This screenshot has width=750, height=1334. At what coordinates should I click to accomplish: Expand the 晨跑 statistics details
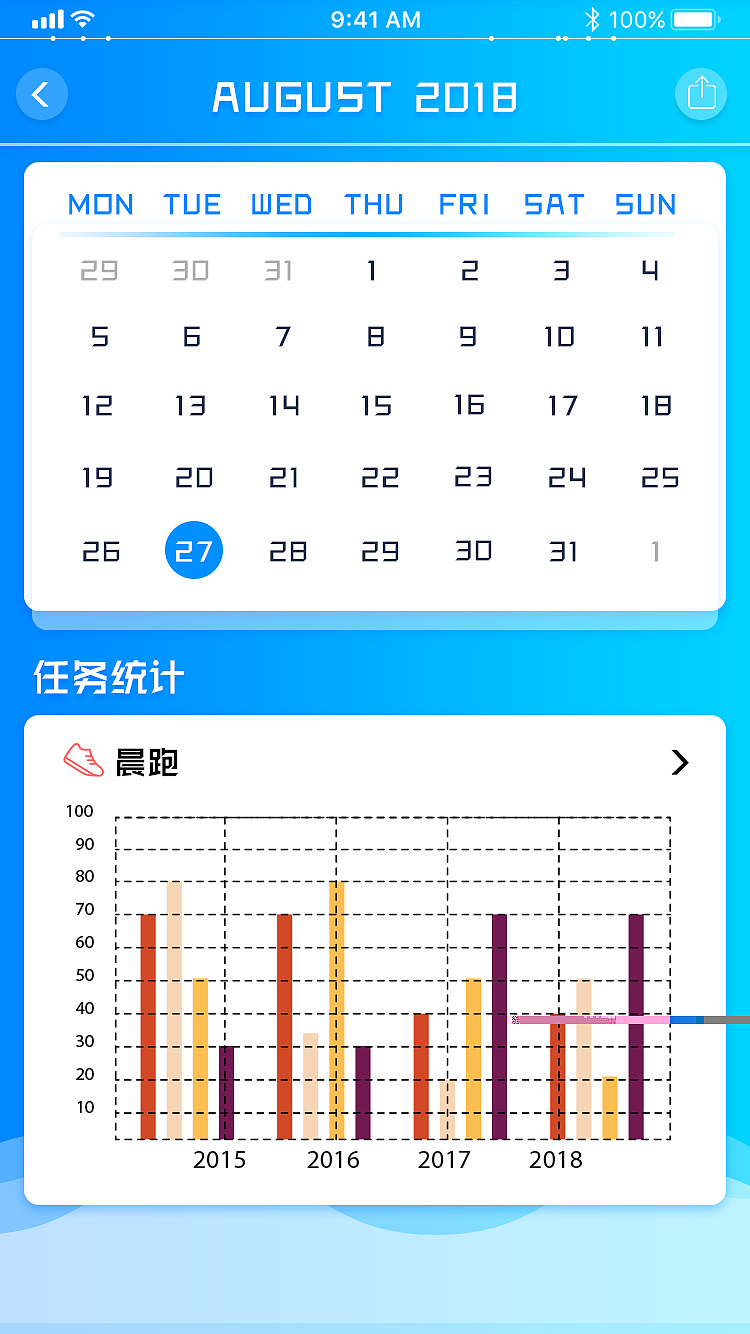(x=680, y=762)
